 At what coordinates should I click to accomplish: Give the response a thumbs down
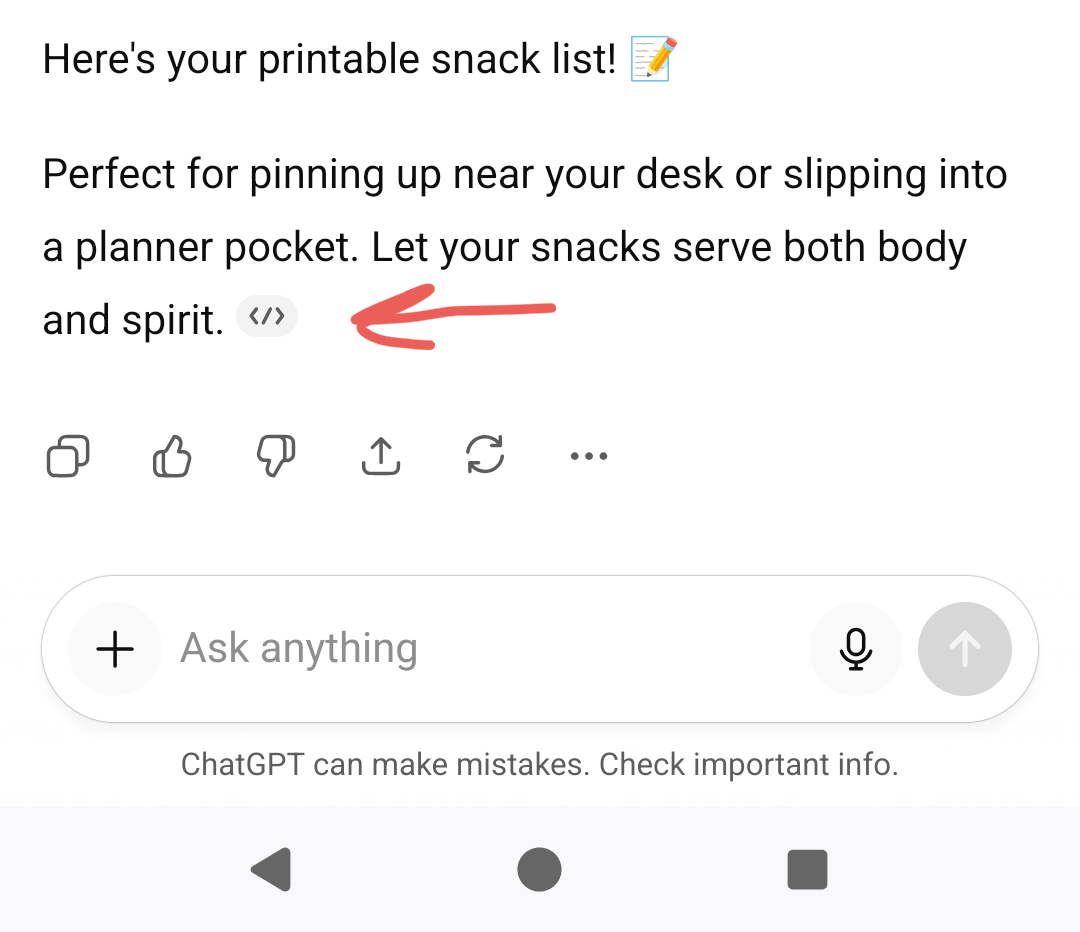tap(276, 457)
